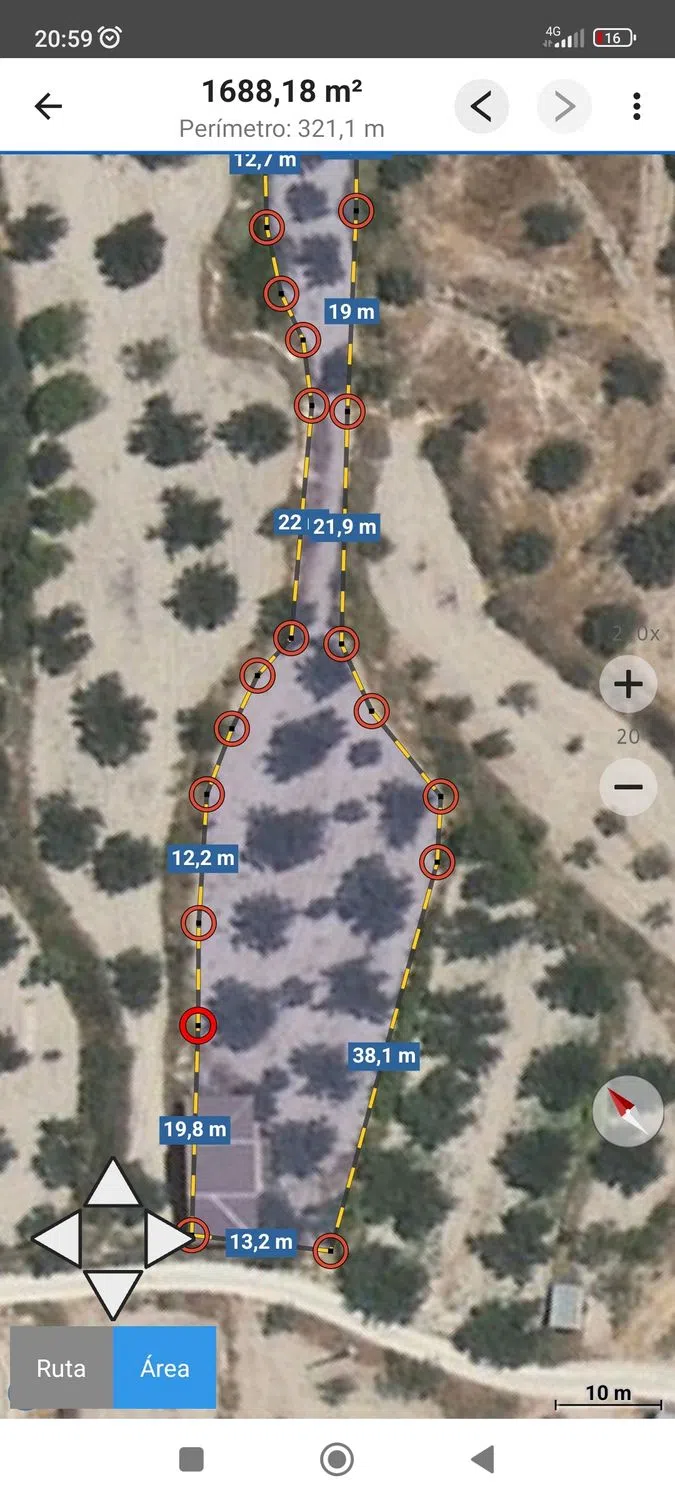Zoom in with the plus button
The width and height of the screenshot is (675, 1500).
[627, 685]
